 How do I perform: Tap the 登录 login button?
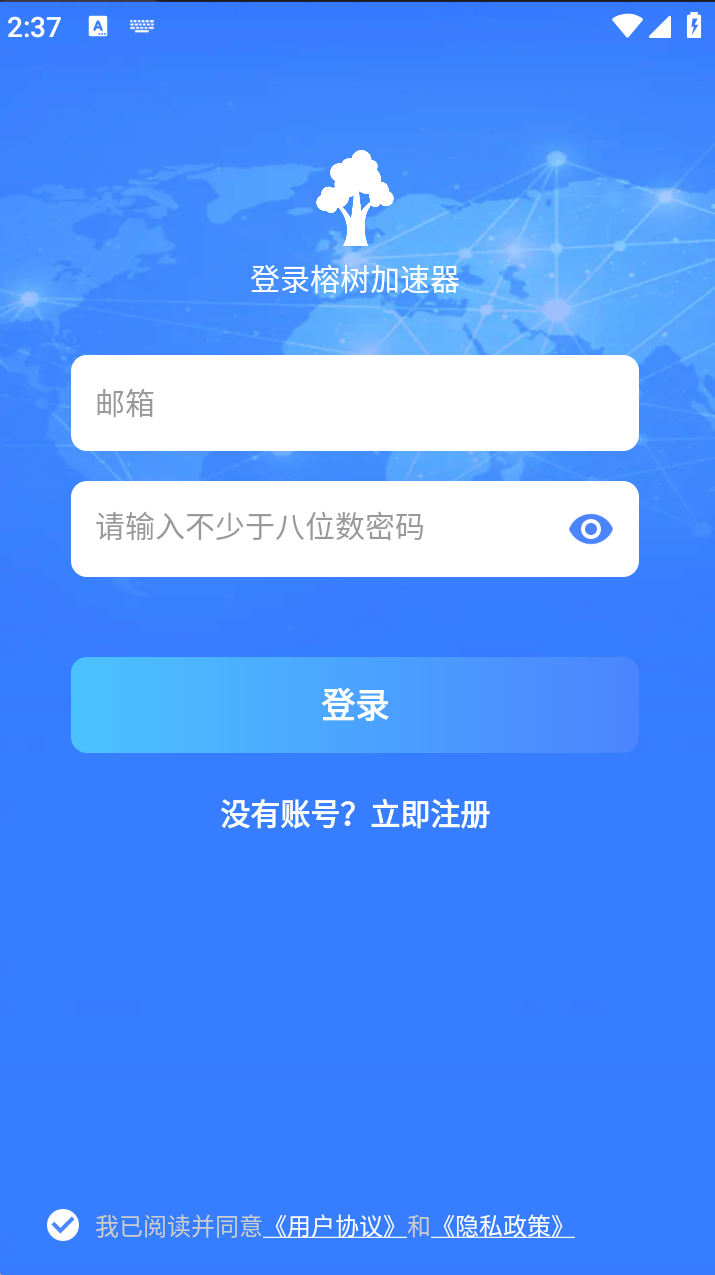click(x=354, y=705)
